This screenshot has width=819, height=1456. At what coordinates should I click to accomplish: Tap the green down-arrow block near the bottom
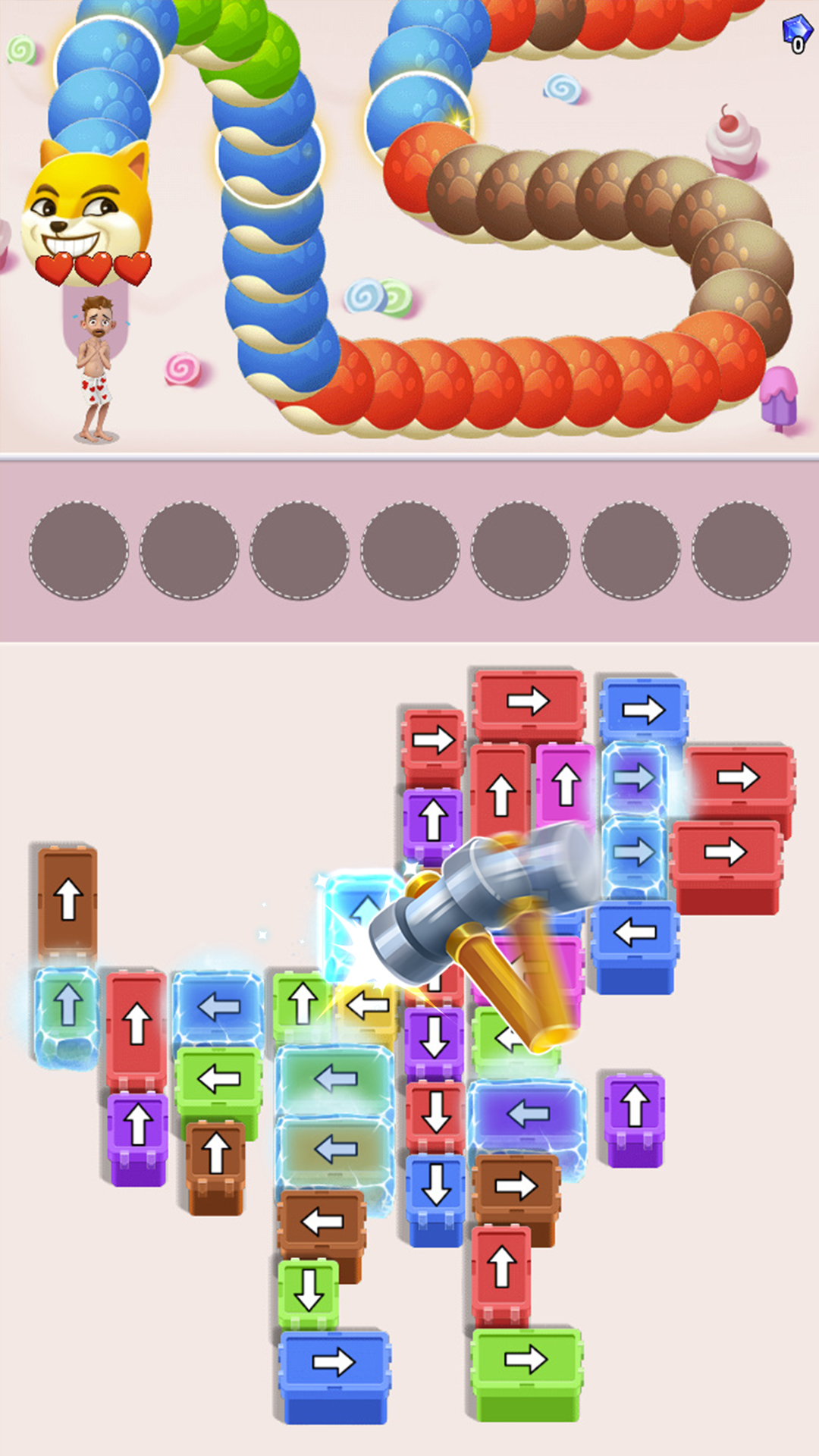(x=307, y=1289)
